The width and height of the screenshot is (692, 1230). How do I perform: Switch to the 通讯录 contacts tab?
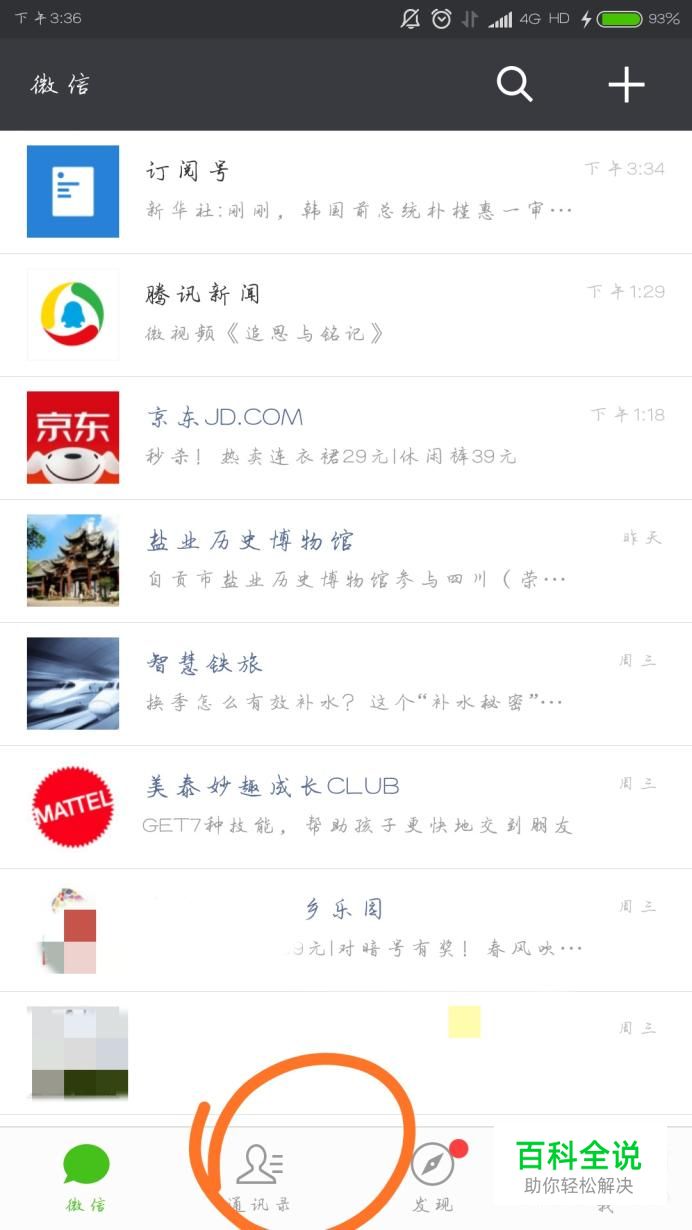pos(260,1178)
